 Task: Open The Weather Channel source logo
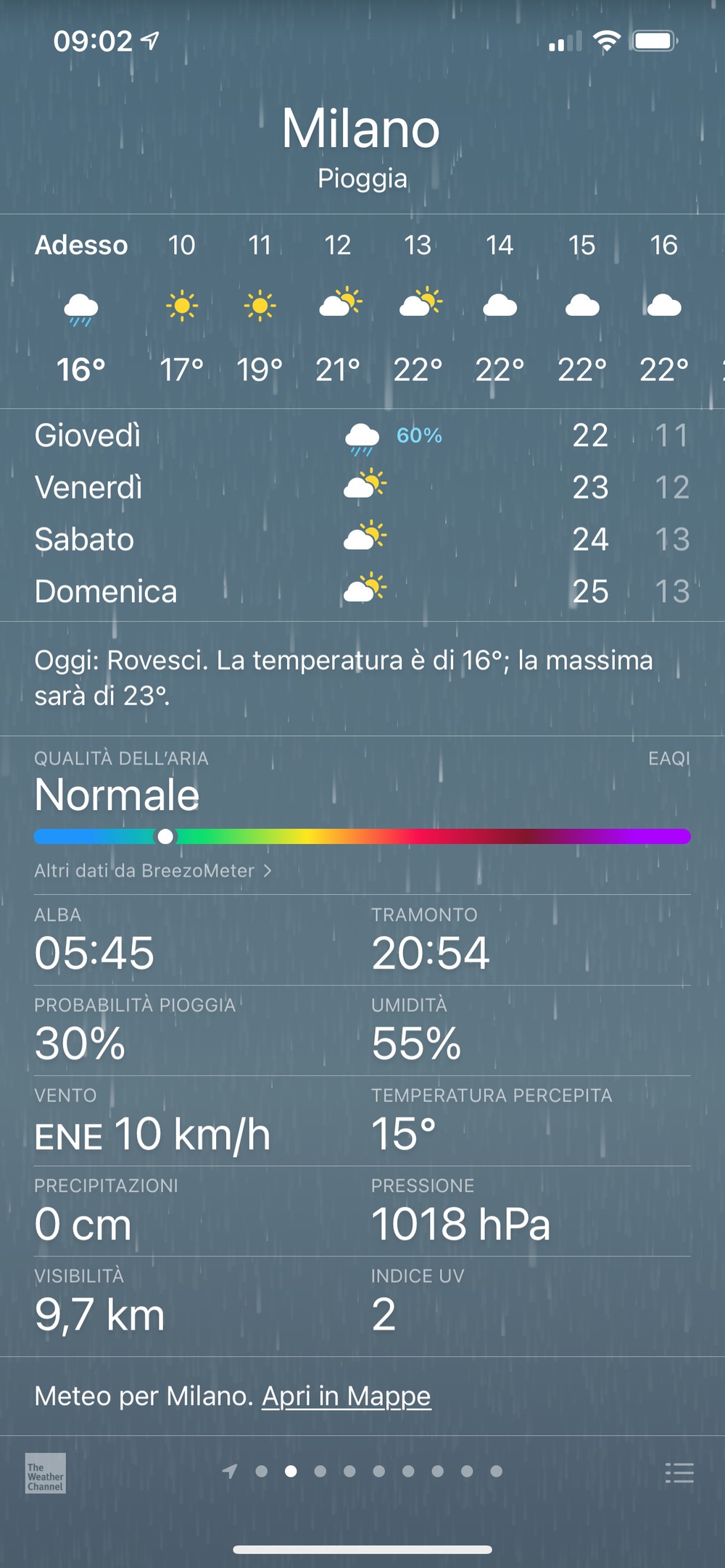pyautogui.click(x=45, y=1473)
